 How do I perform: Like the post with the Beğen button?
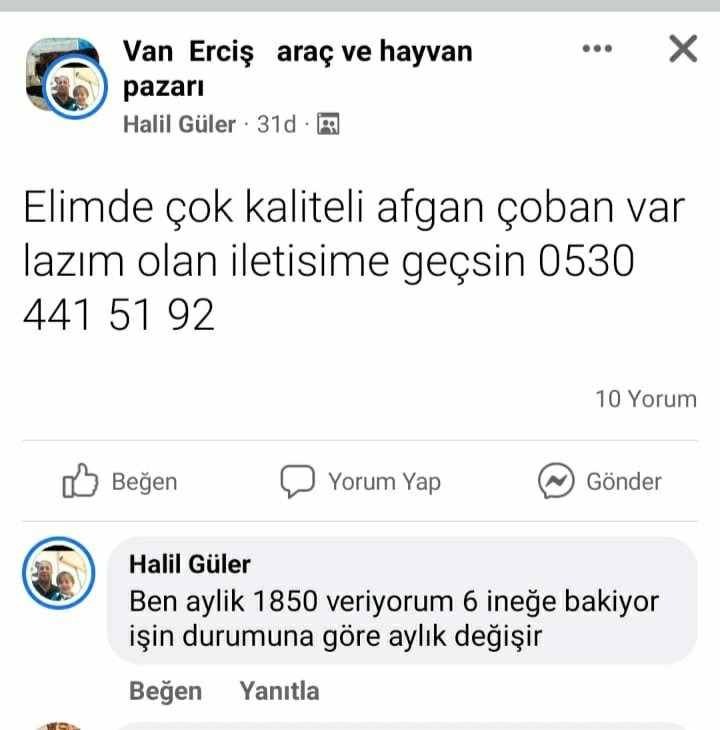point(120,482)
